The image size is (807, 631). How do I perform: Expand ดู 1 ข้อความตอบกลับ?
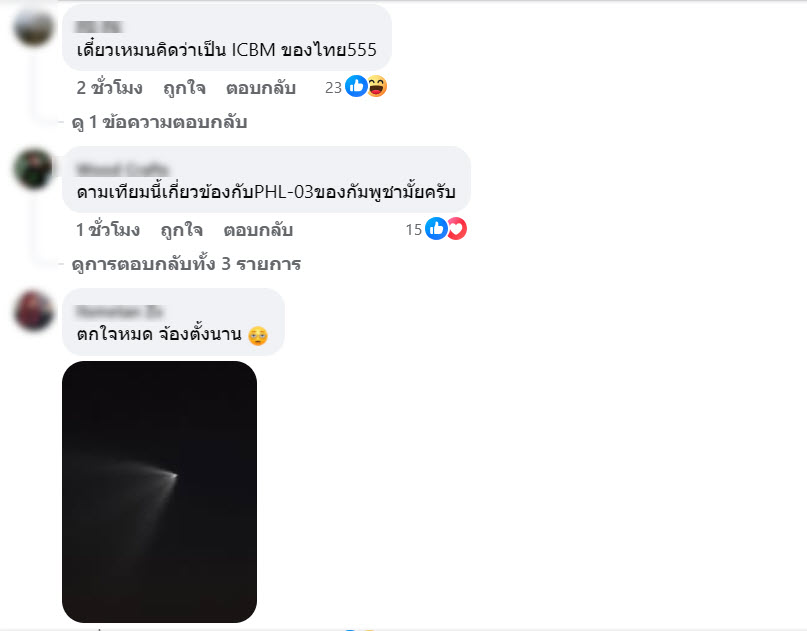click(x=159, y=123)
